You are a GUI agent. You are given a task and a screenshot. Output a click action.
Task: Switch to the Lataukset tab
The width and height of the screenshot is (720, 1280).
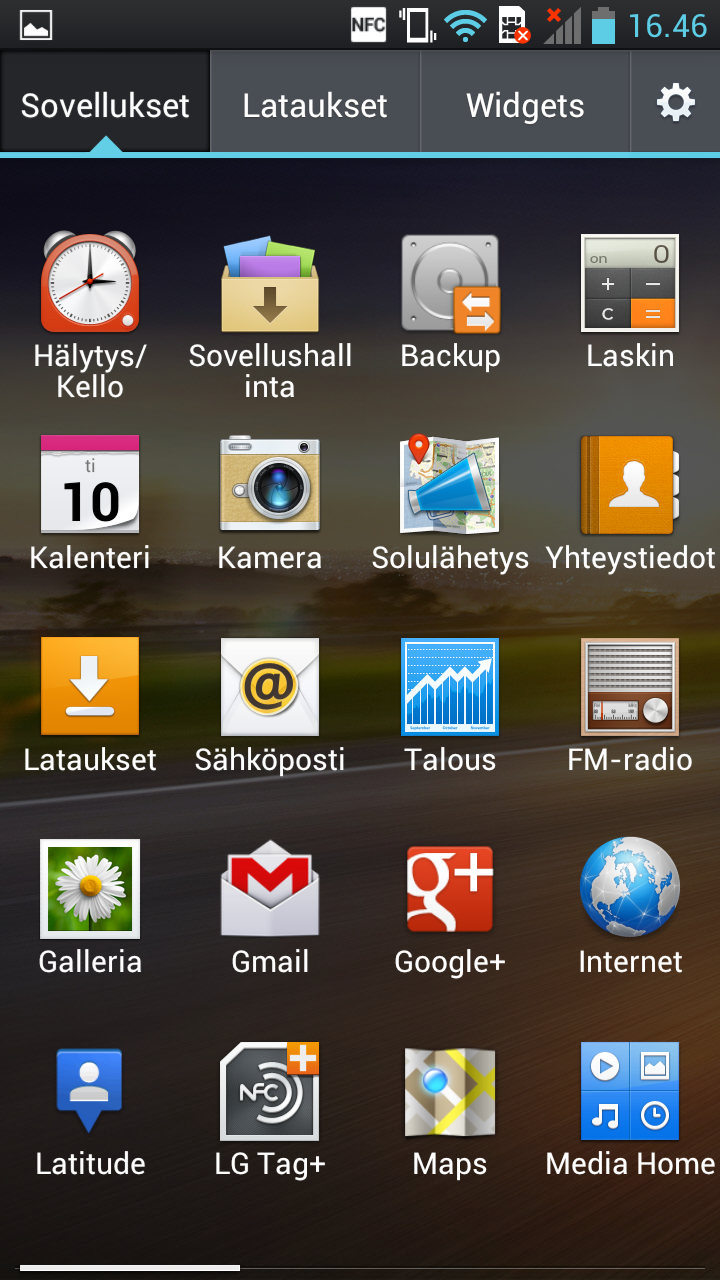coord(315,105)
